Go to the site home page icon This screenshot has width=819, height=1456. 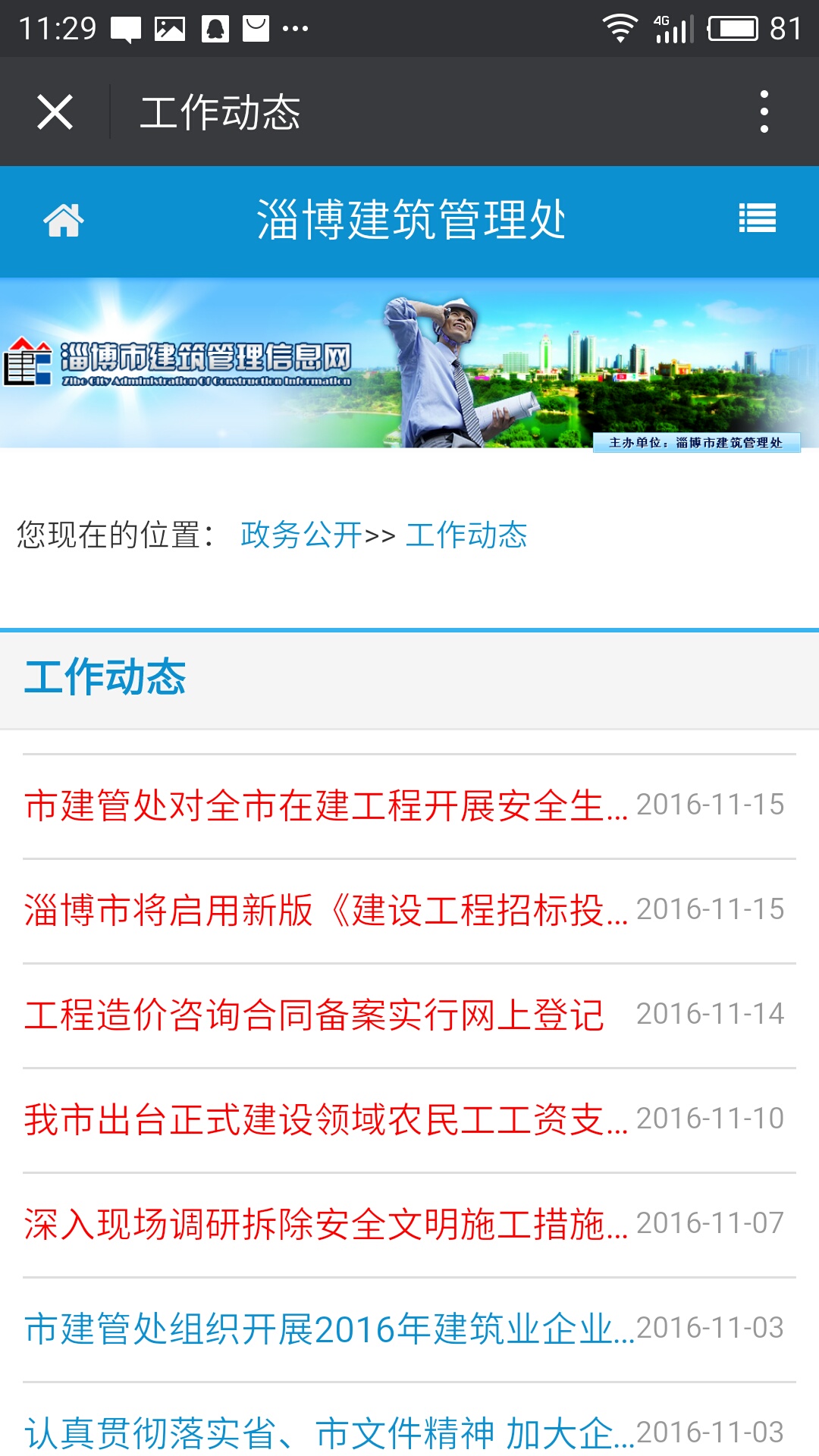coord(64,221)
